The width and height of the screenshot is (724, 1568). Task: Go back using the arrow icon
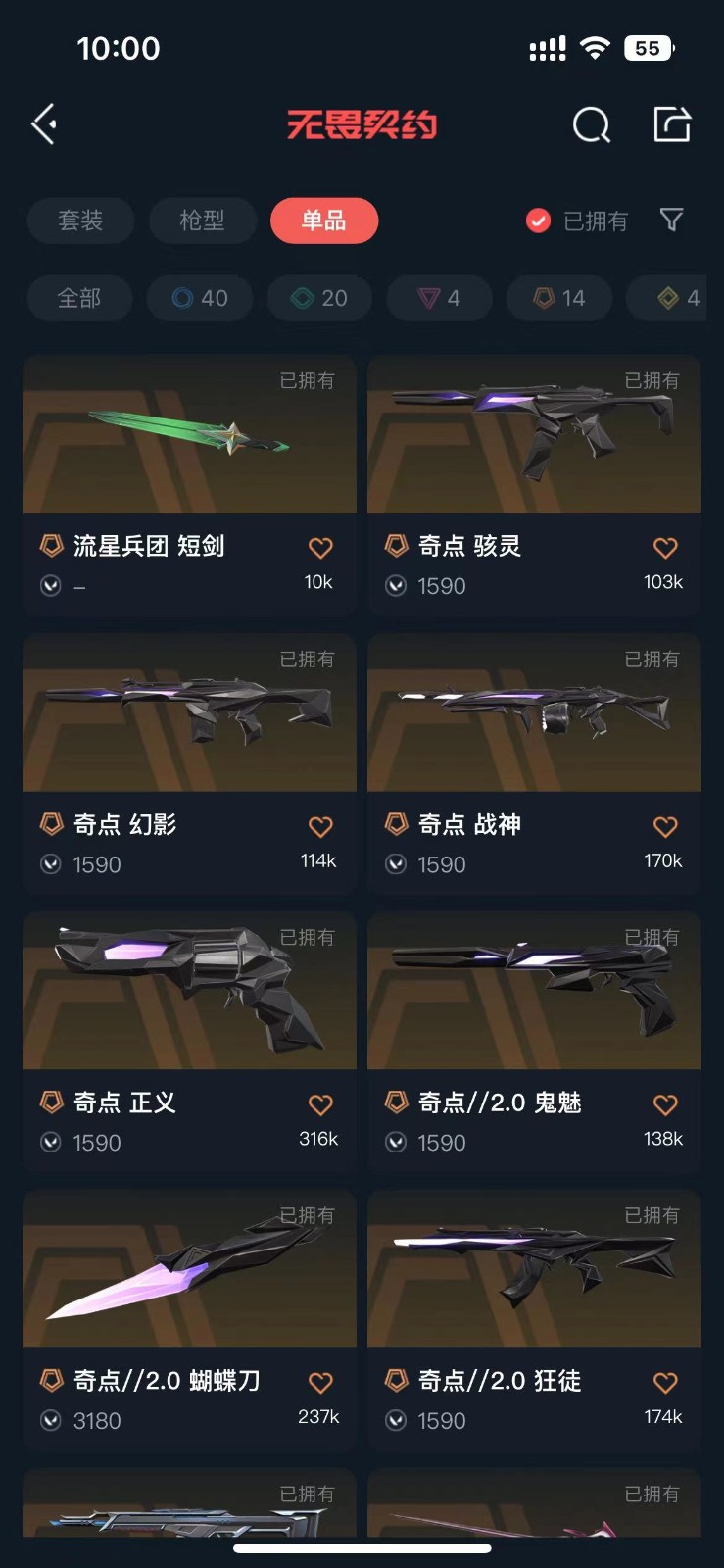[44, 124]
